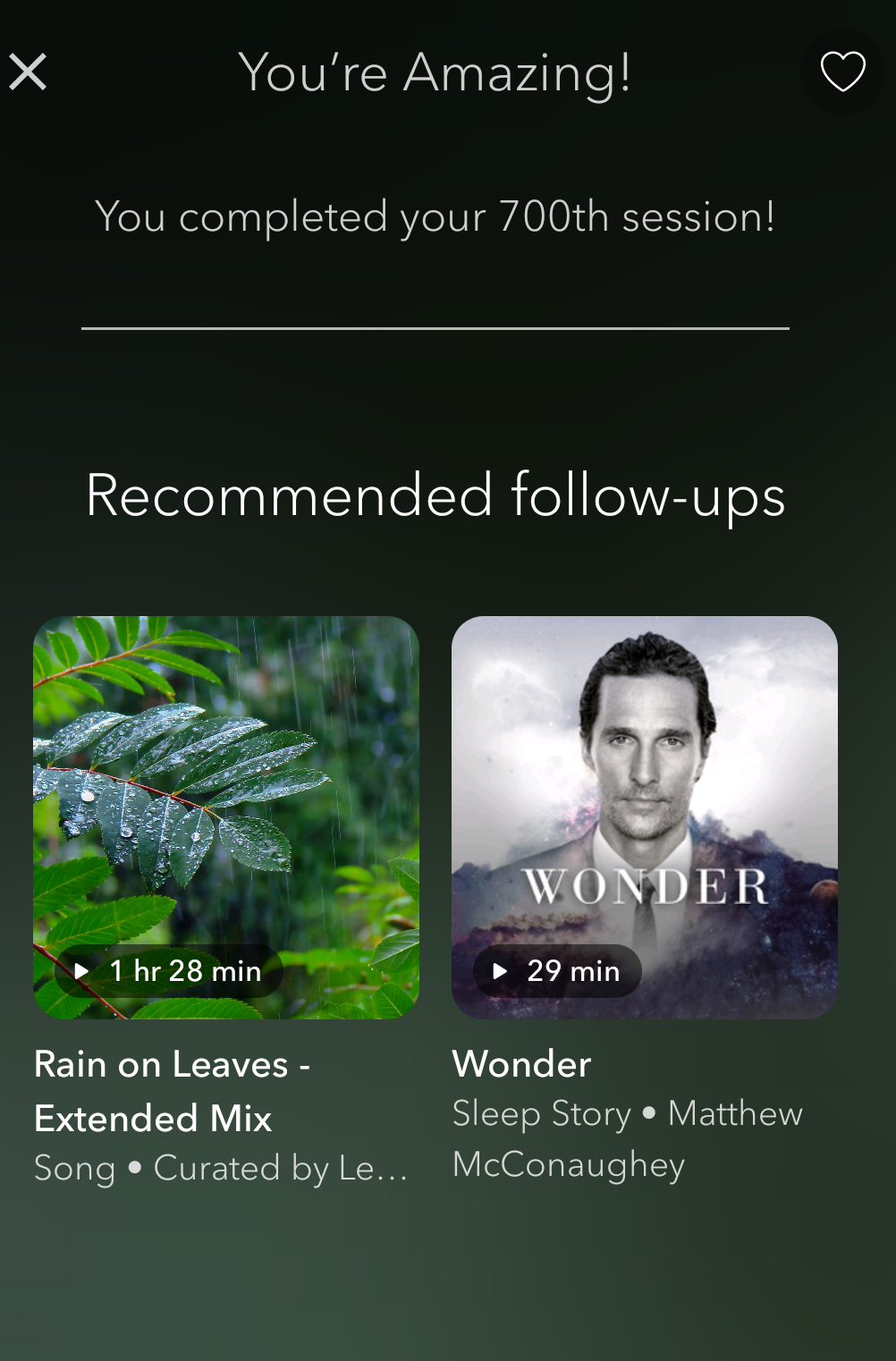The image size is (896, 1361).
Task: Close the You're Amazing screen
Action: pyautogui.click(x=28, y=72)
